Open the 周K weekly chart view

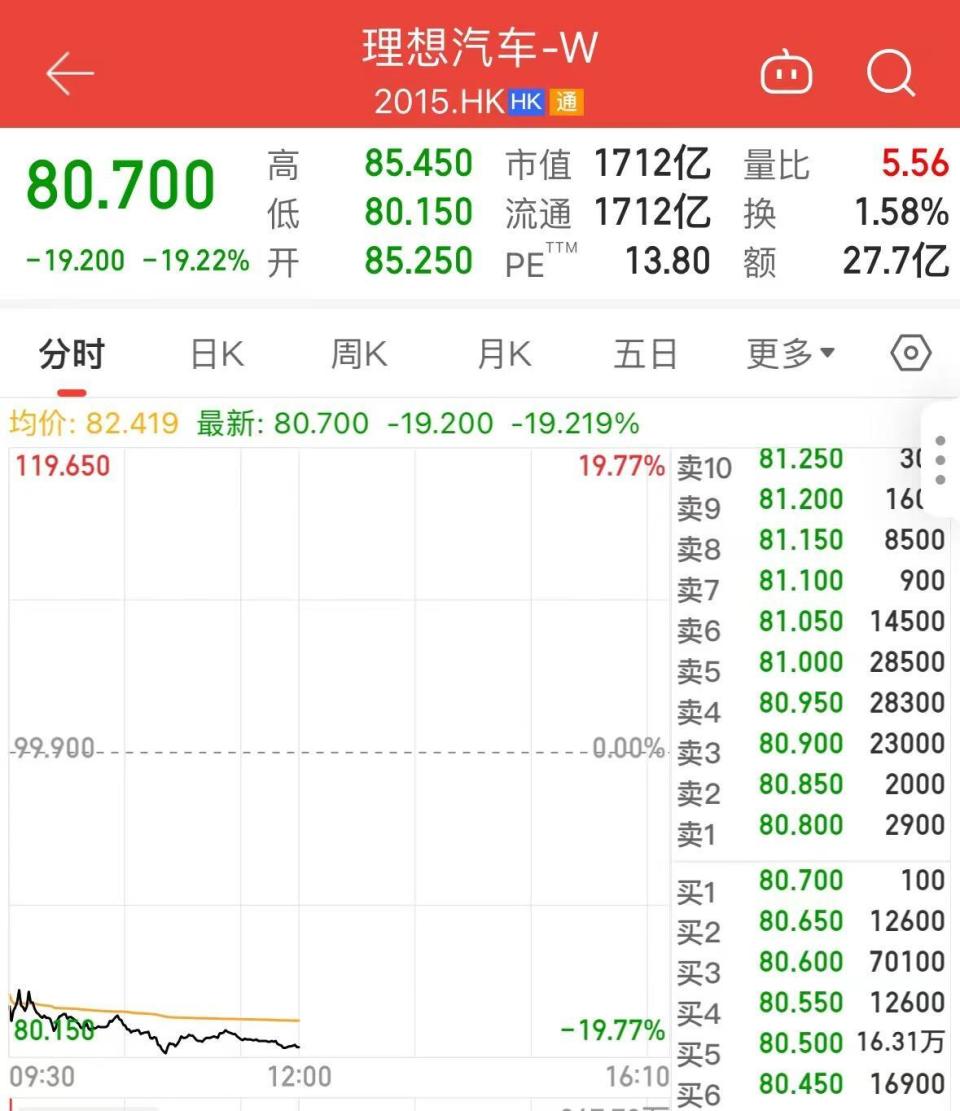pyautogui.click(x=357, y=353)
